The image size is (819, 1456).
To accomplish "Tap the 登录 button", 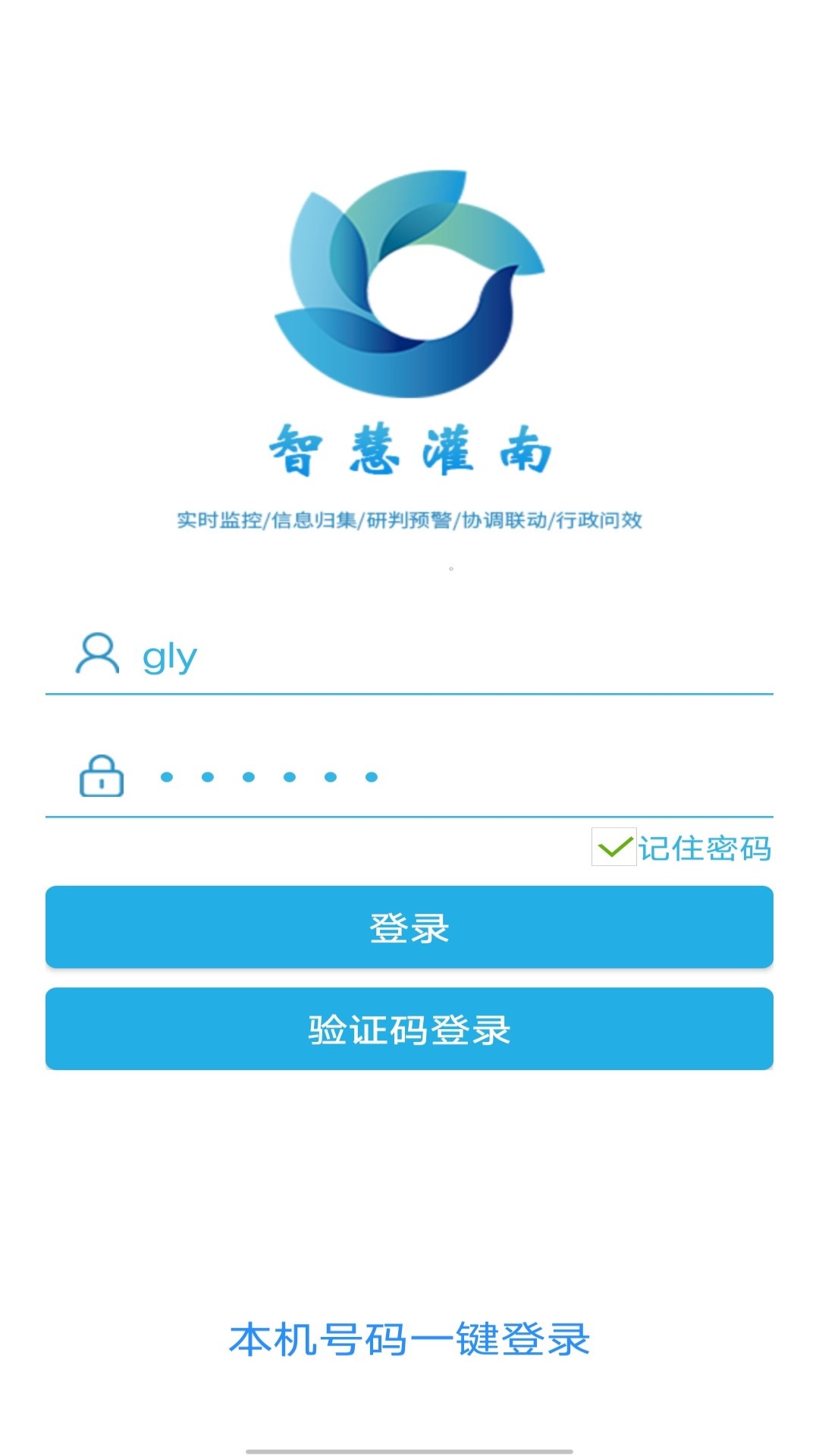I will (409, 927).
